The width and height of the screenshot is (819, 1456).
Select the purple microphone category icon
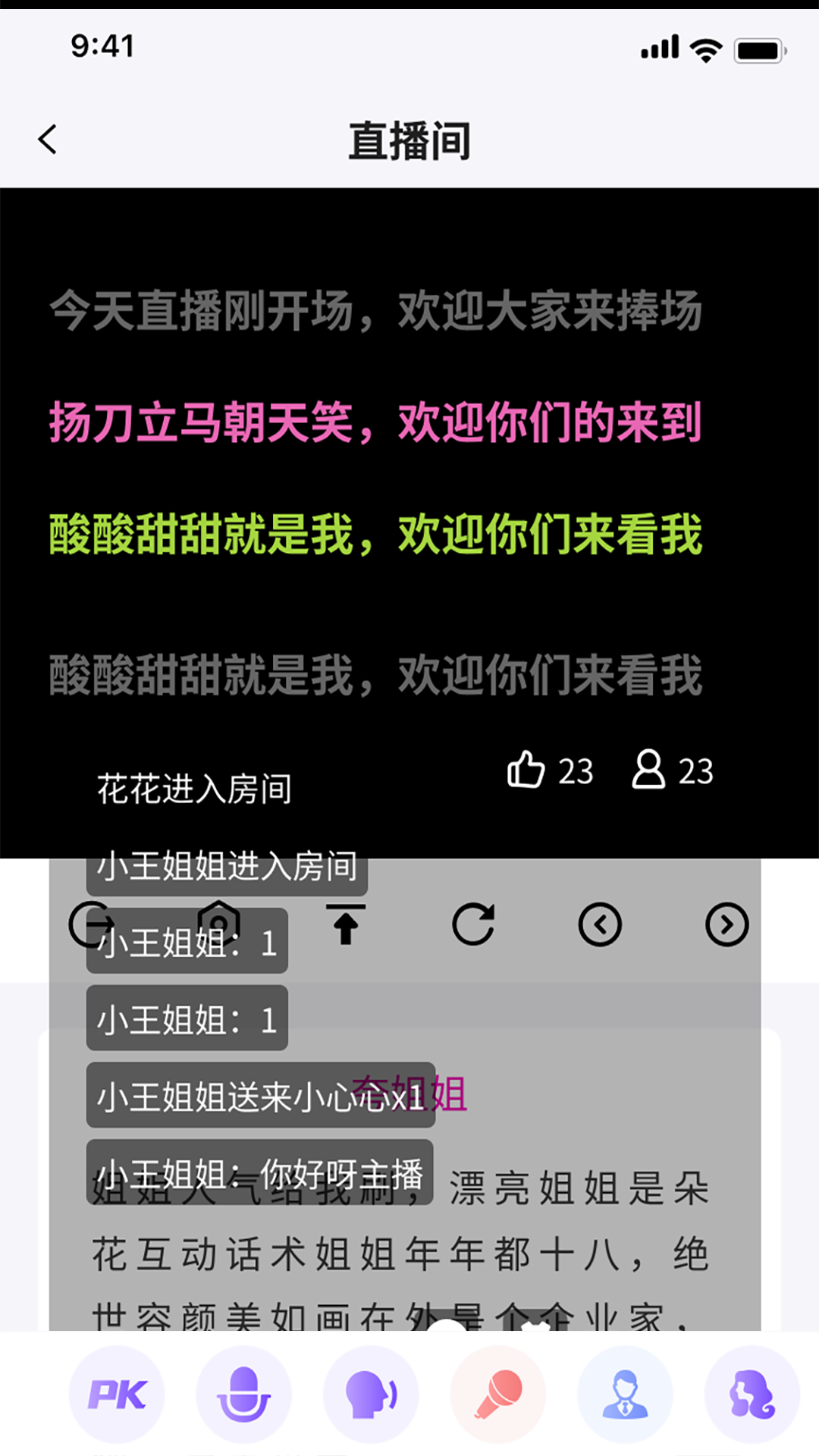[x=243, y=1394]
